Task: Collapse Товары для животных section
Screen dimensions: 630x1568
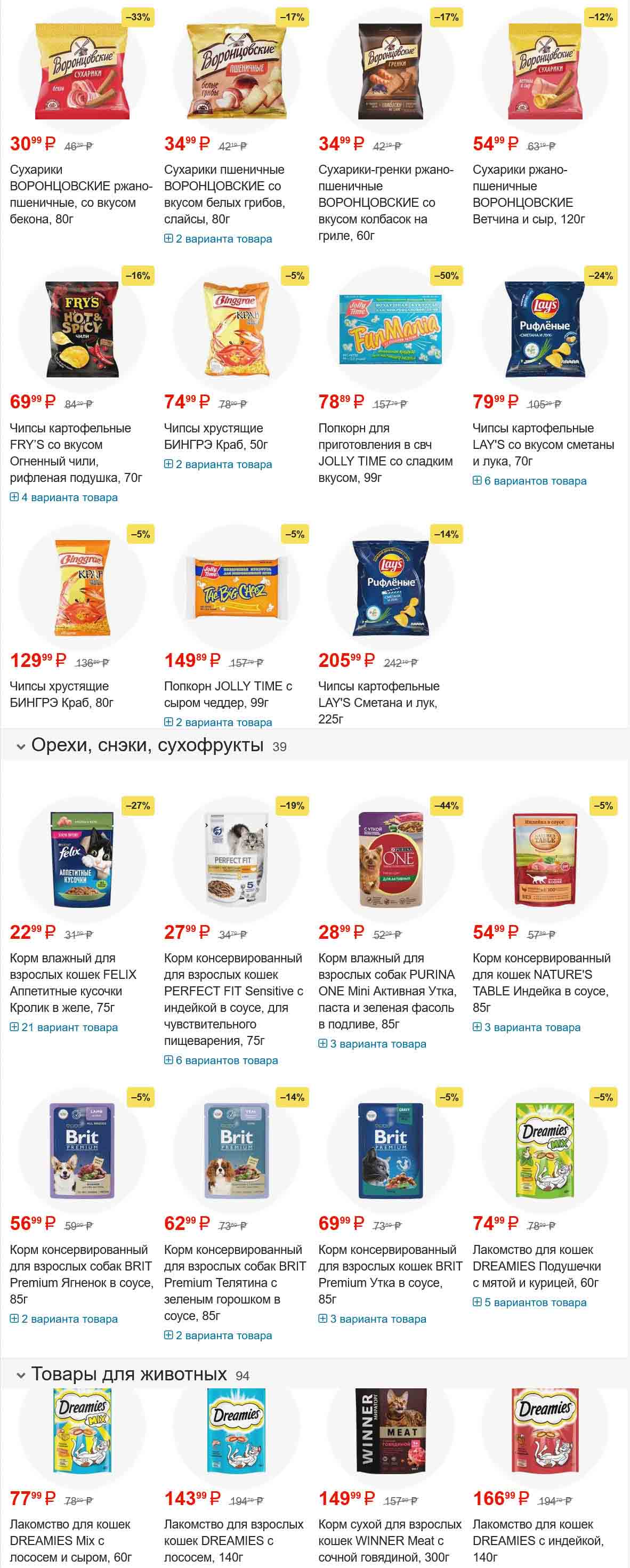Action: click(21, 1375)
